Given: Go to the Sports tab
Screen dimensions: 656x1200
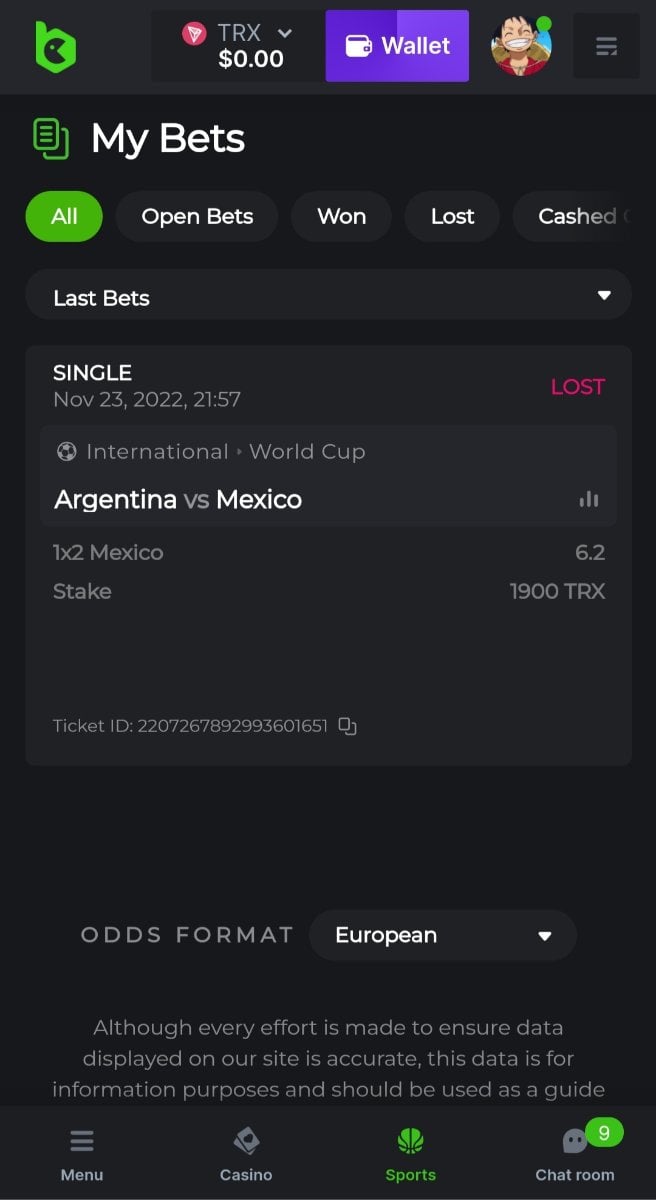Looking at the screenshot, I should point(410,1154).
